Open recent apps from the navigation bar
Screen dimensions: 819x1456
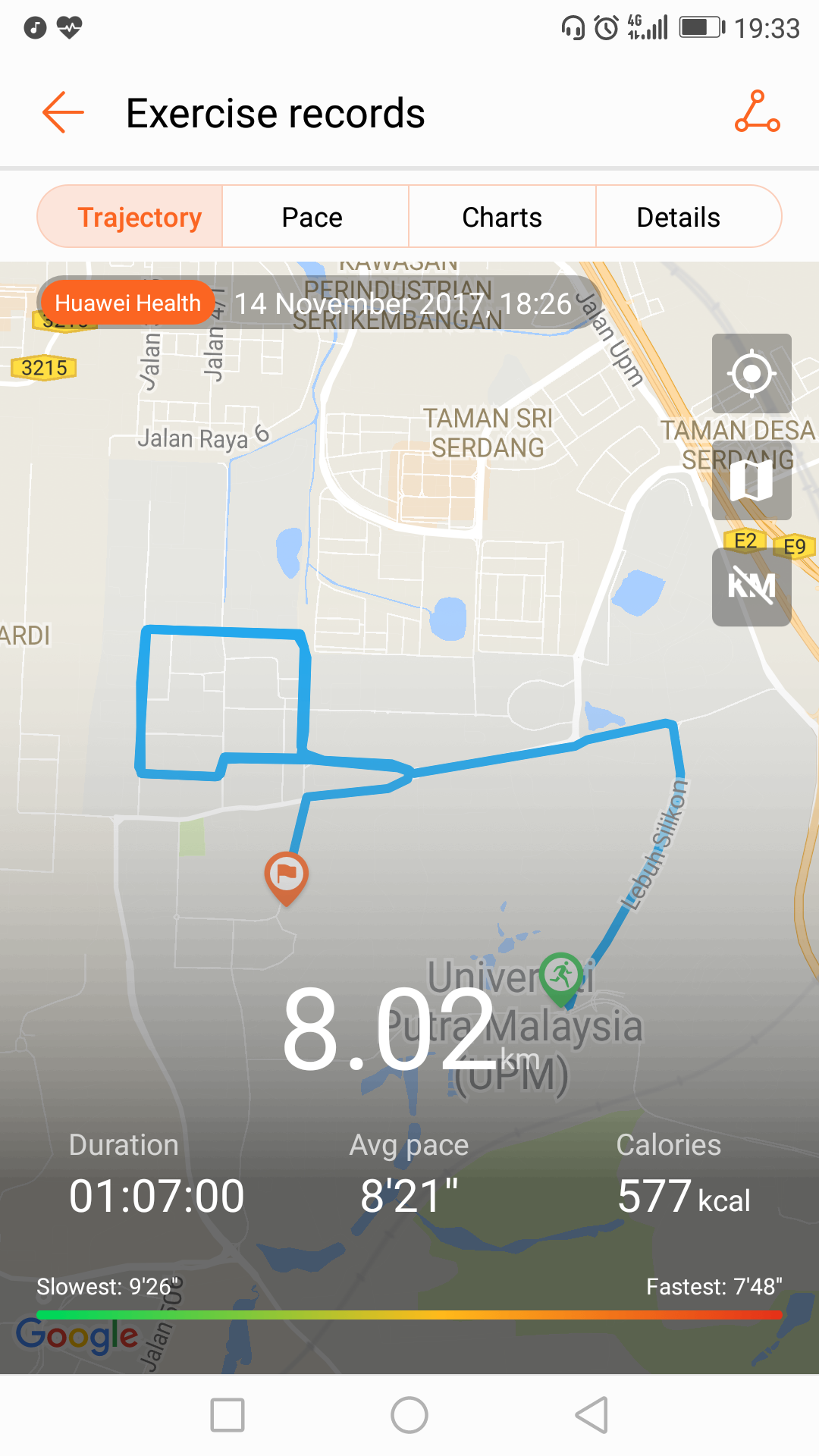tap(227, 1415)
